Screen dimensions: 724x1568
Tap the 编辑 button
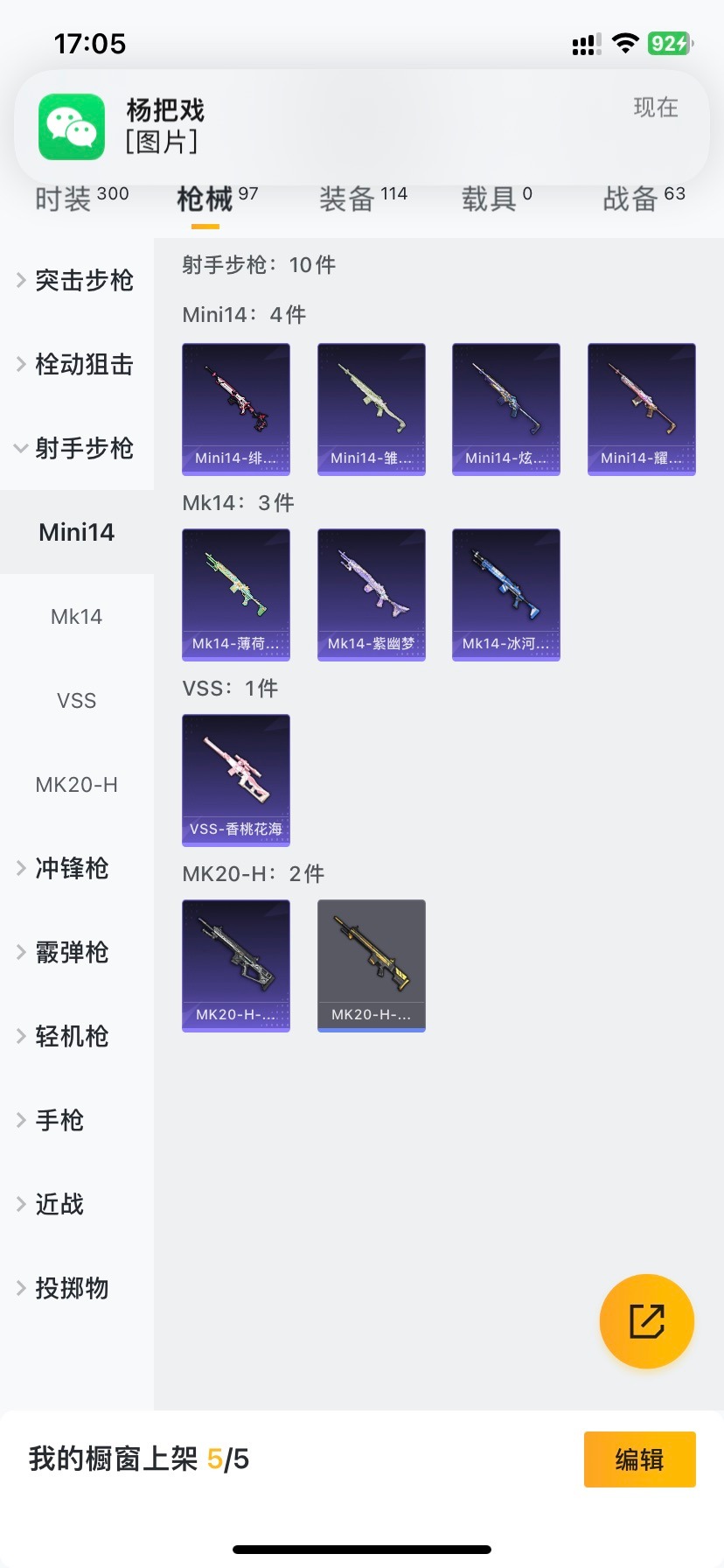639,1459
